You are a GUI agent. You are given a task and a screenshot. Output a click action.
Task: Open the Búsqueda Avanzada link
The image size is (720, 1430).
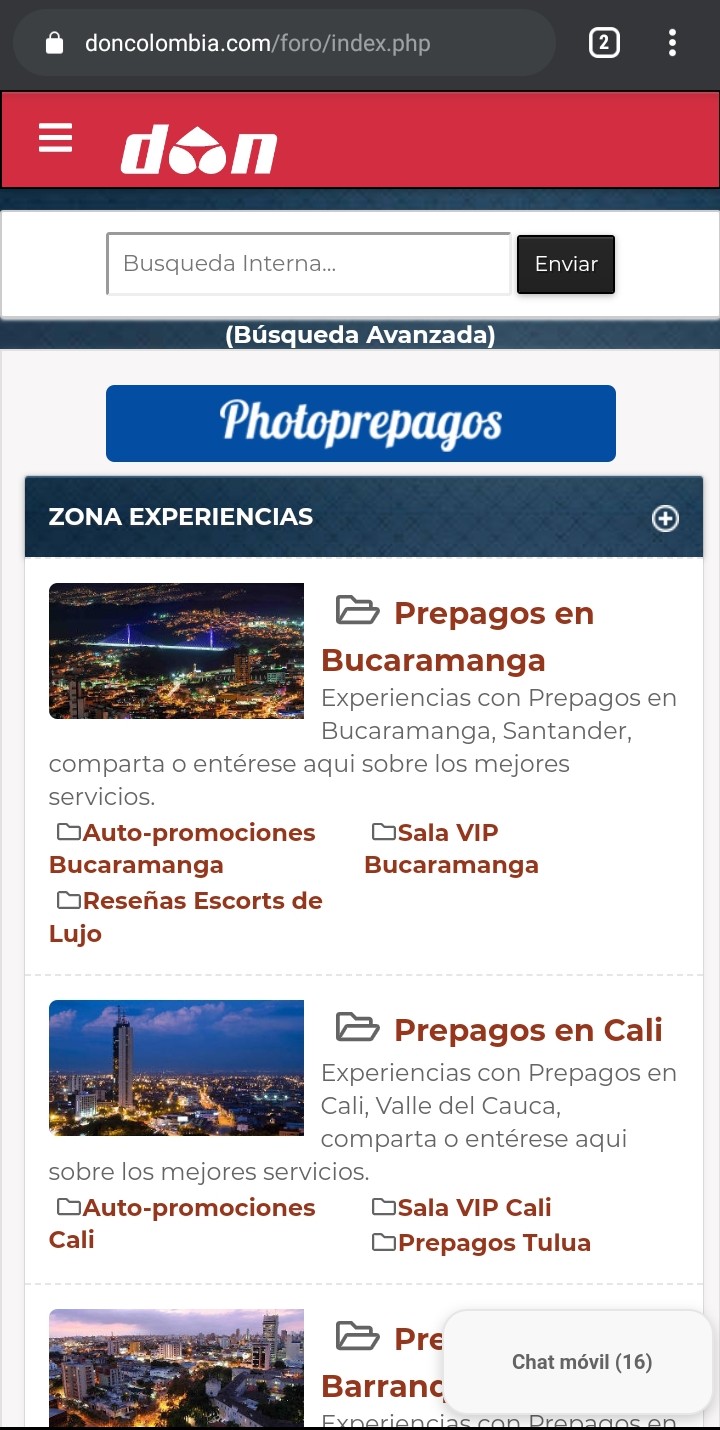(x=360, y=335)
